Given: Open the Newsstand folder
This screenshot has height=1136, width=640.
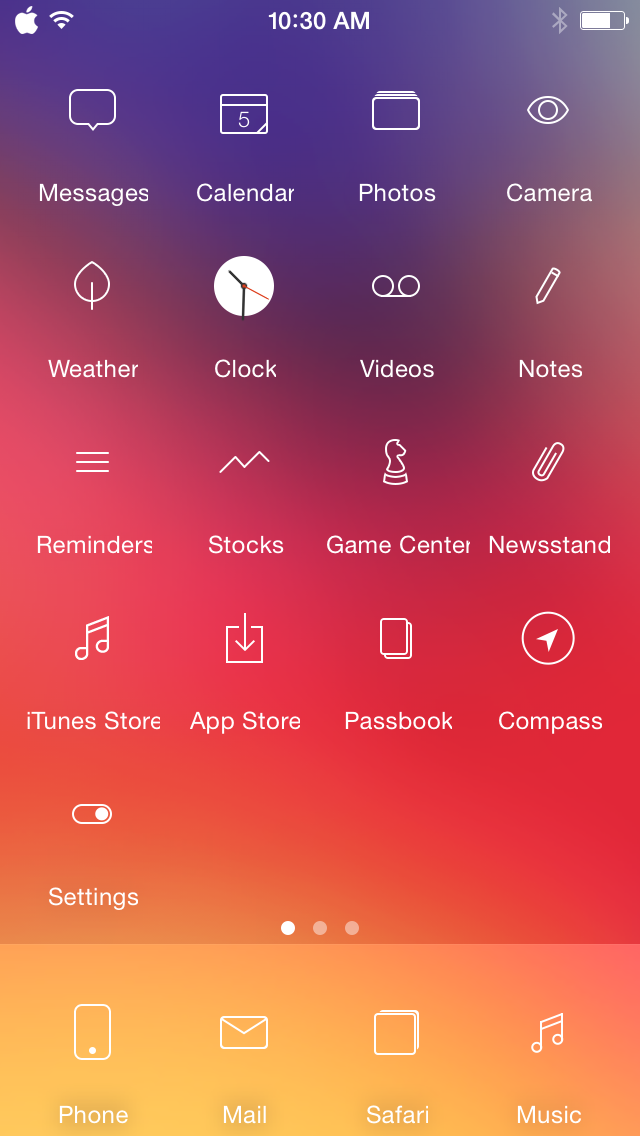Looking at the screenshot, I should pyautogui.click(x=548, y=463).
